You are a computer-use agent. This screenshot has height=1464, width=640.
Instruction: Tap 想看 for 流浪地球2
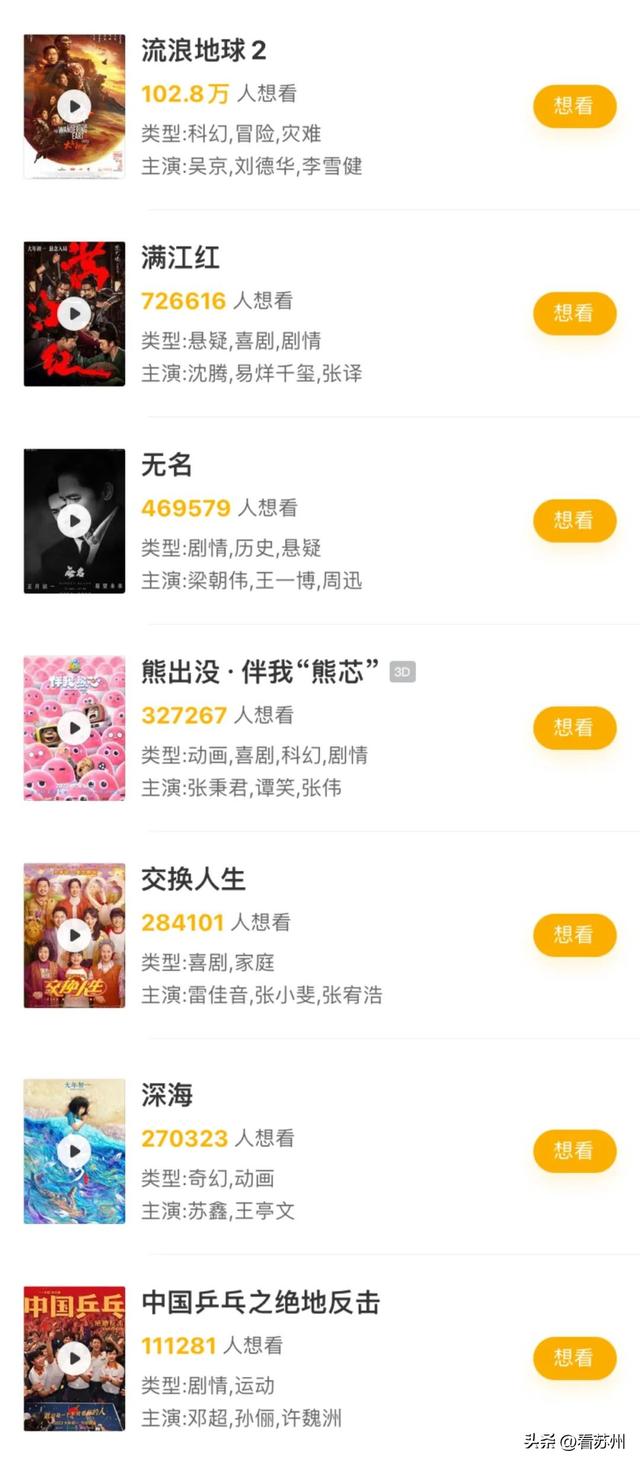[x=574, y=106]
